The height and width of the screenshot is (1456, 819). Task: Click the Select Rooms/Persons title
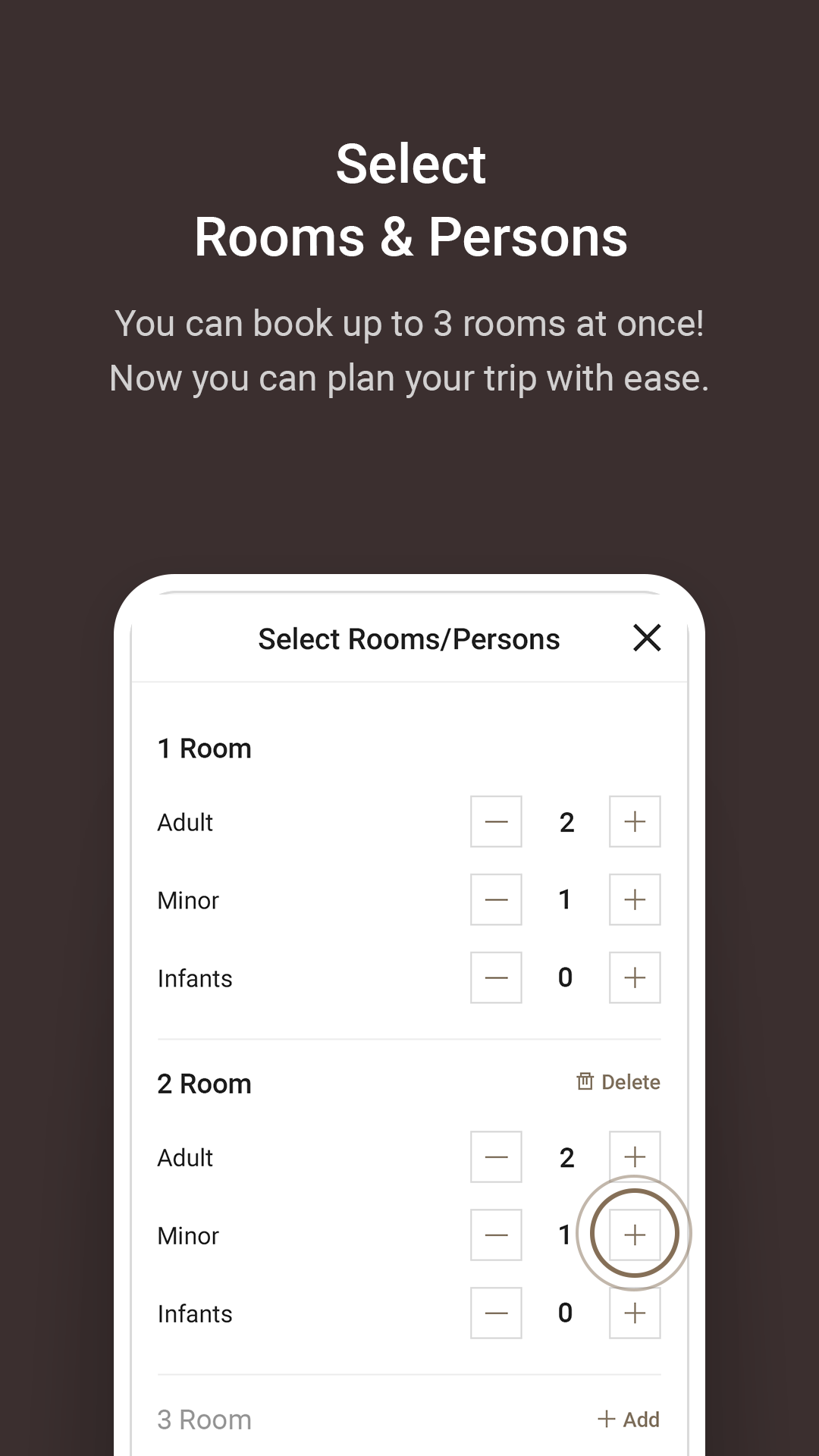point(409,639)
